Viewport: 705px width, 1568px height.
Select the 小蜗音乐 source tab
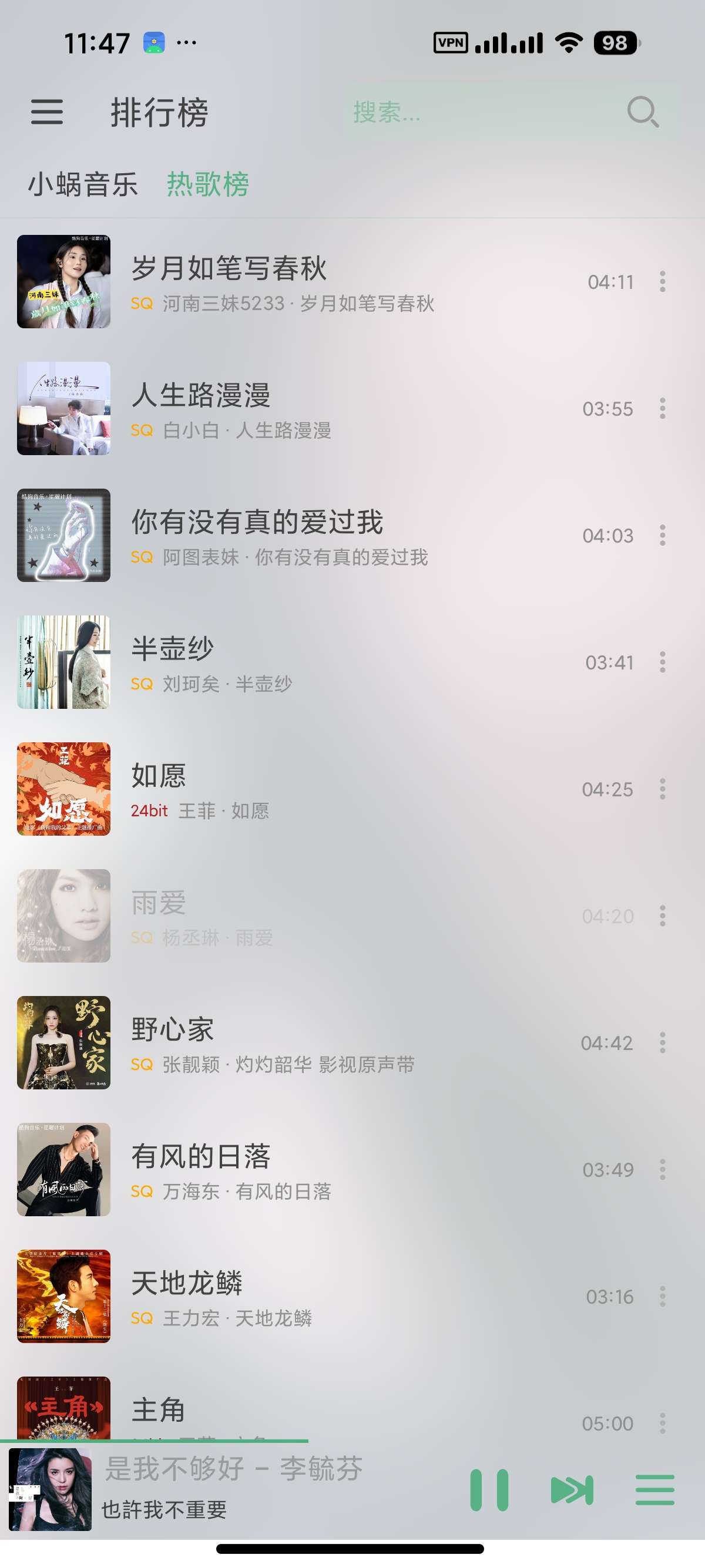(x=83, y=184)
